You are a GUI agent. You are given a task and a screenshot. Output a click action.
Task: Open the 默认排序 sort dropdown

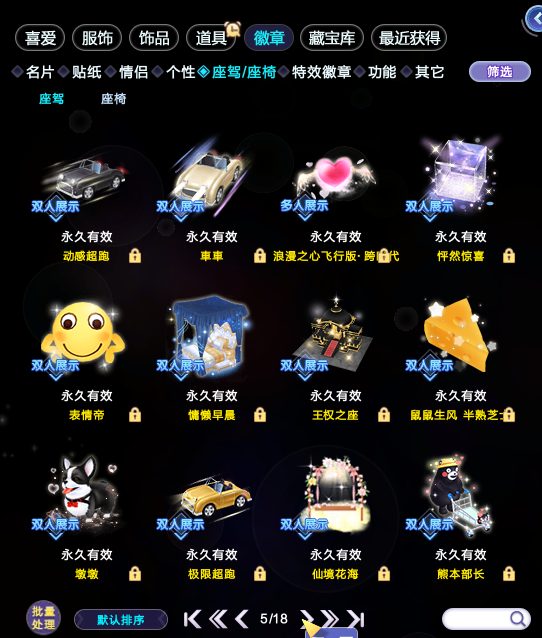pos(121,620)
